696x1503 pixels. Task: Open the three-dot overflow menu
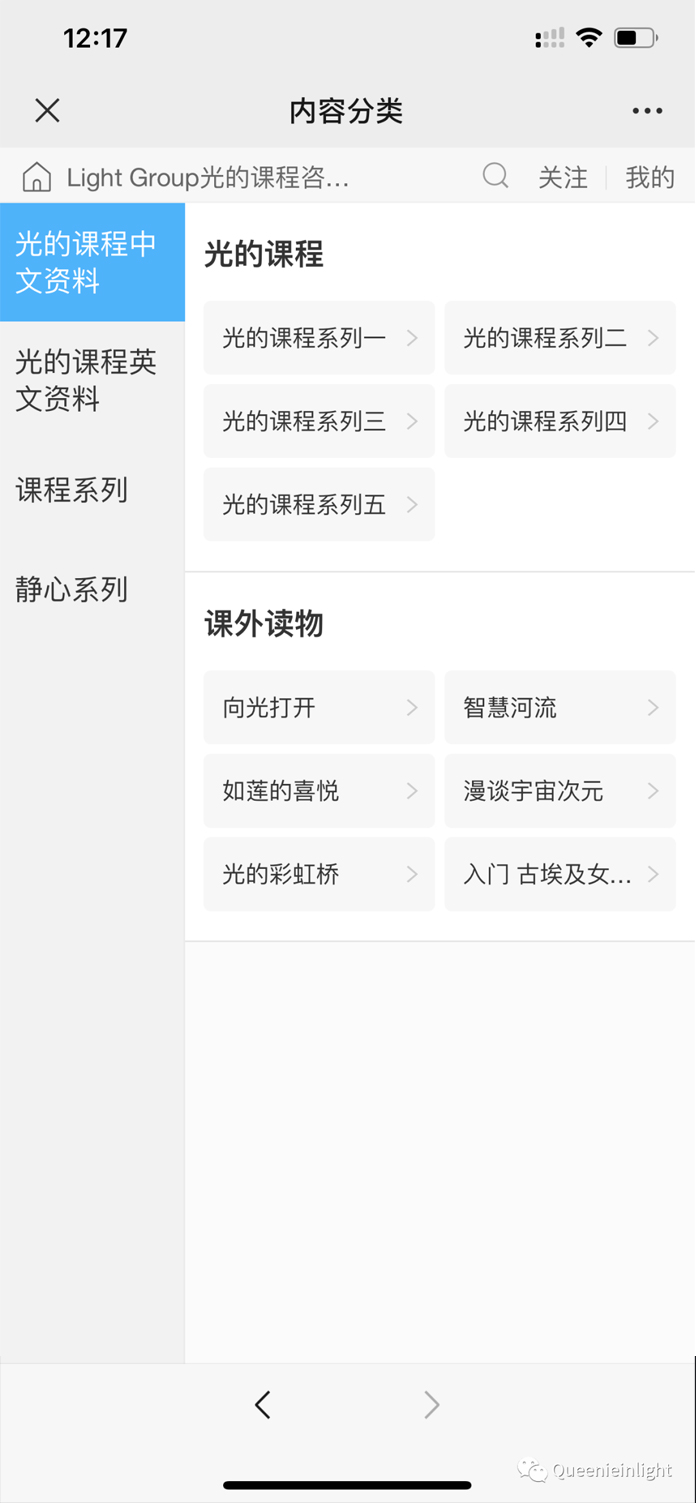pyautogui.click(x=647, y=111)
